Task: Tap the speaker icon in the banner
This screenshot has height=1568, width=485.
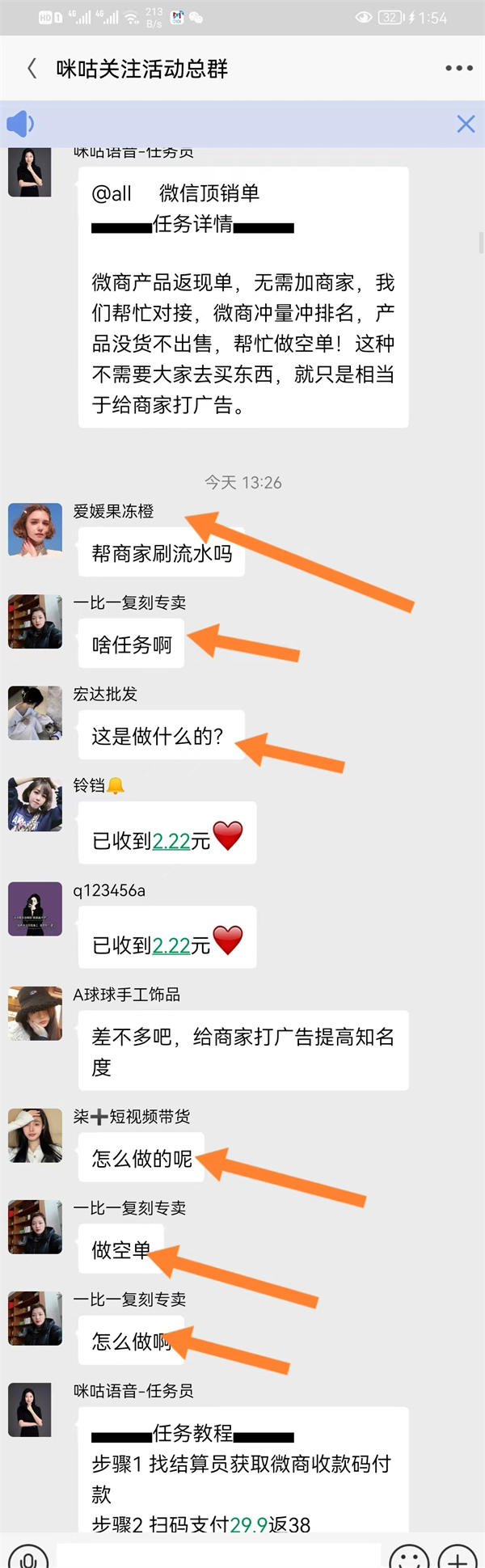Action: click(20, 124)
